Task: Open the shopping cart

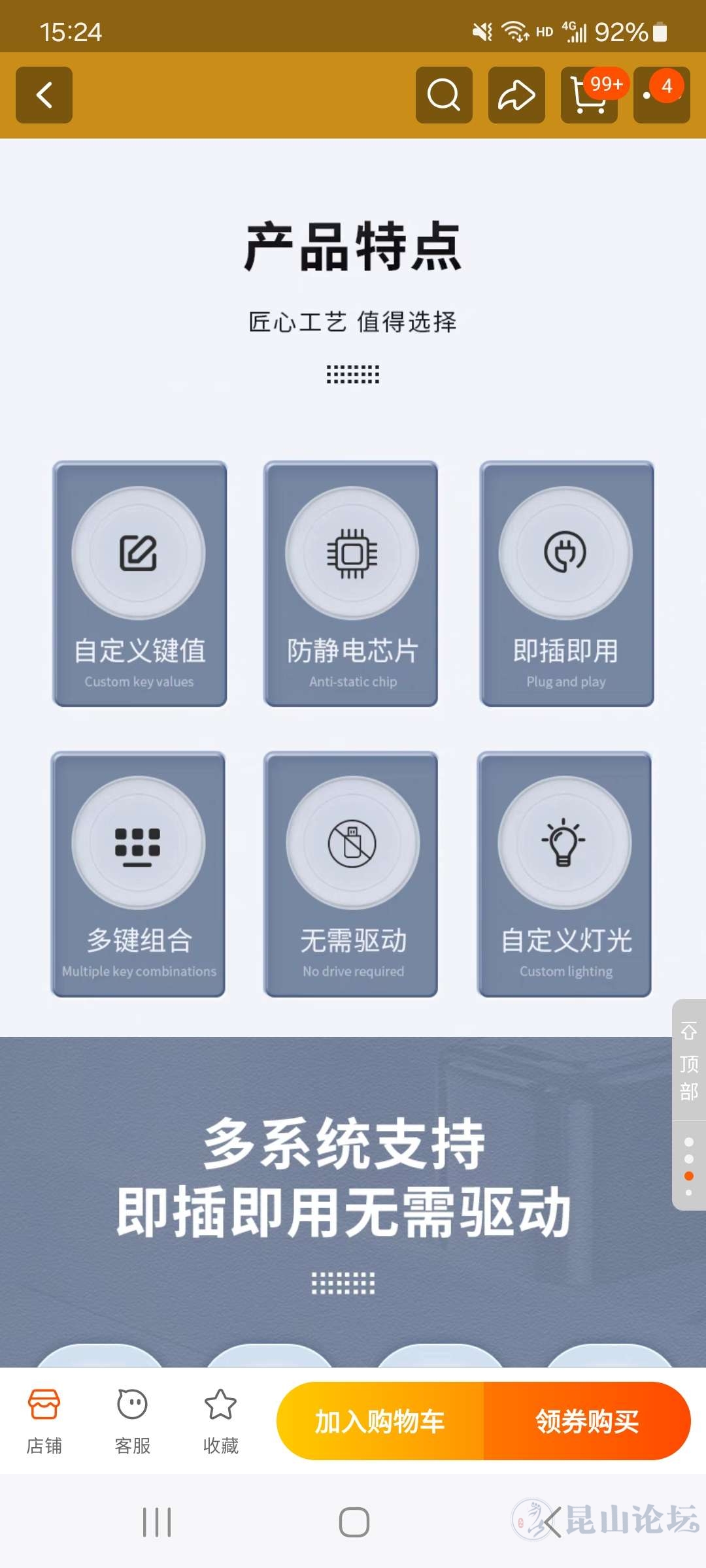Action: [x=588, y=95]
